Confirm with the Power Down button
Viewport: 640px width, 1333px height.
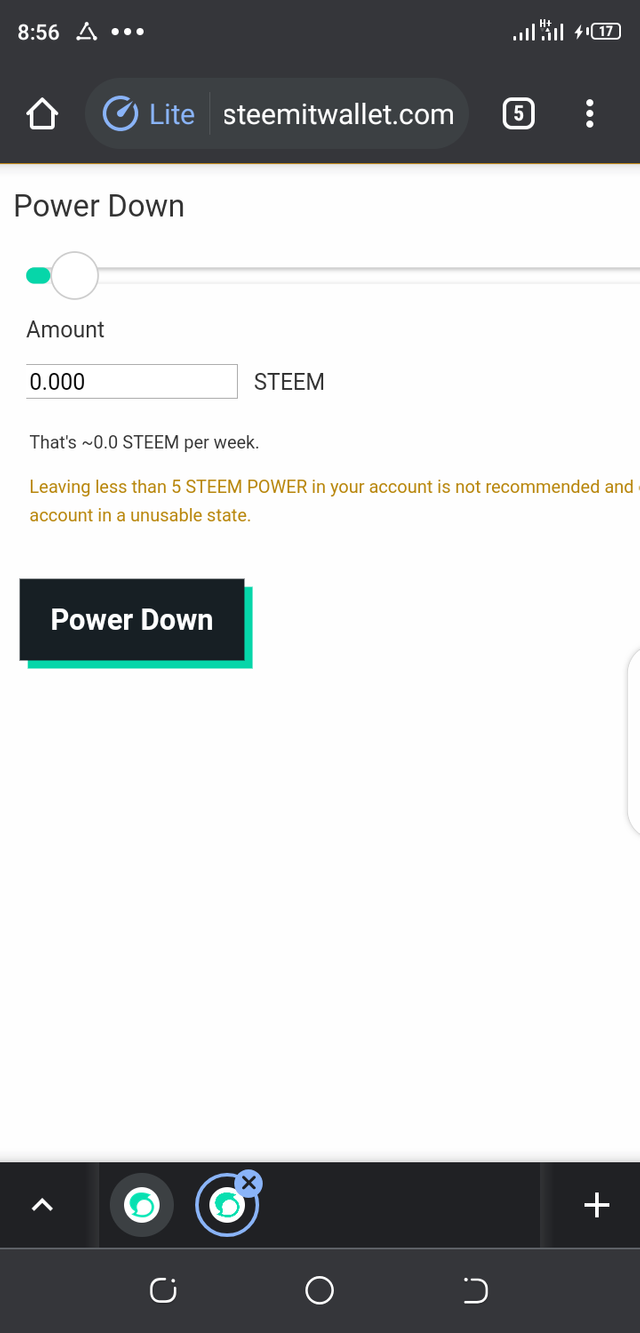[x=132, y=620]
